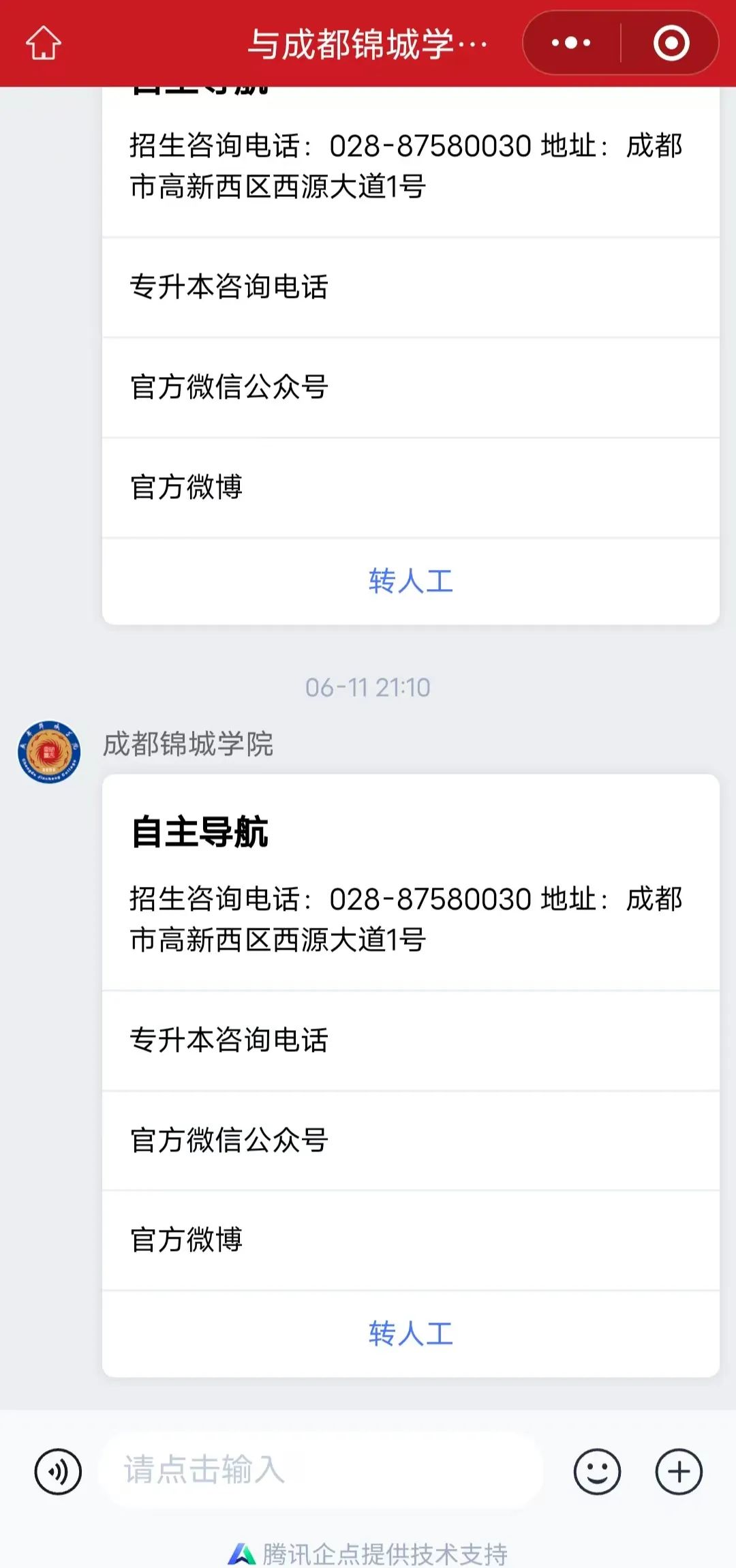
Task: Open the plus attachment menu
Action: [x=679, y=1471]
